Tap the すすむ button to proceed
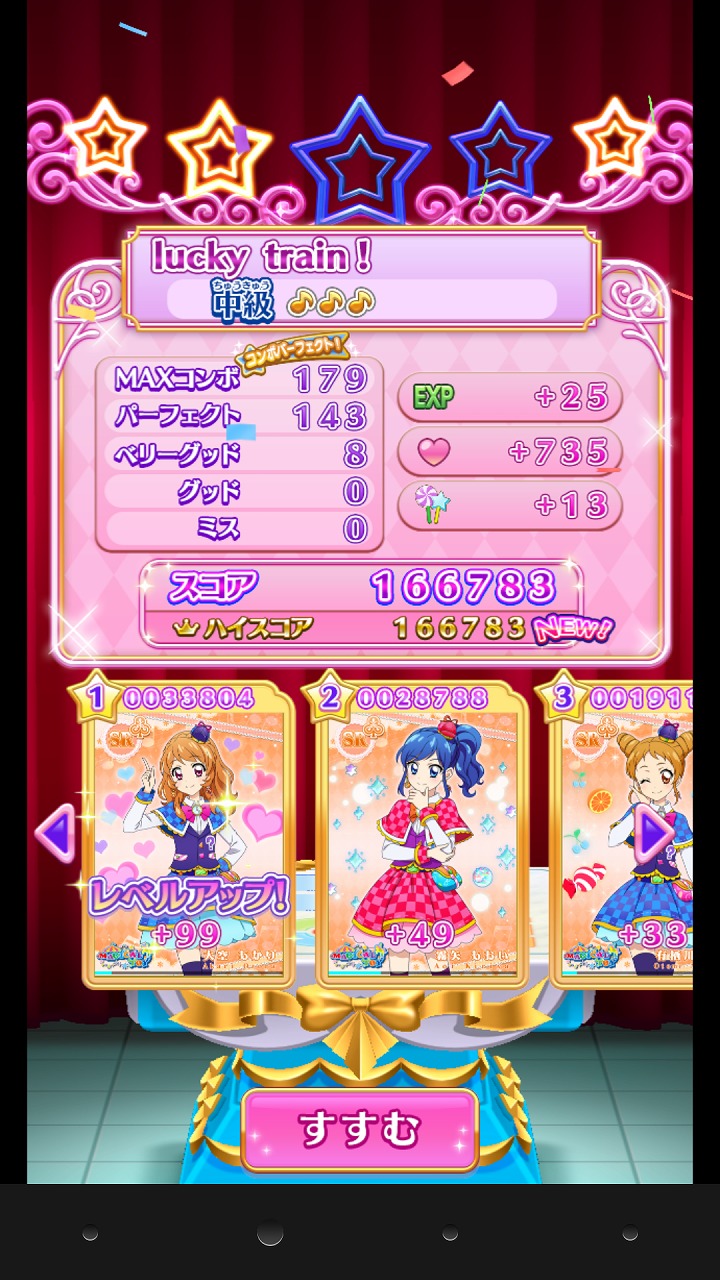The height and width of the screenshot is (1280, 720). coord(360,1130)
